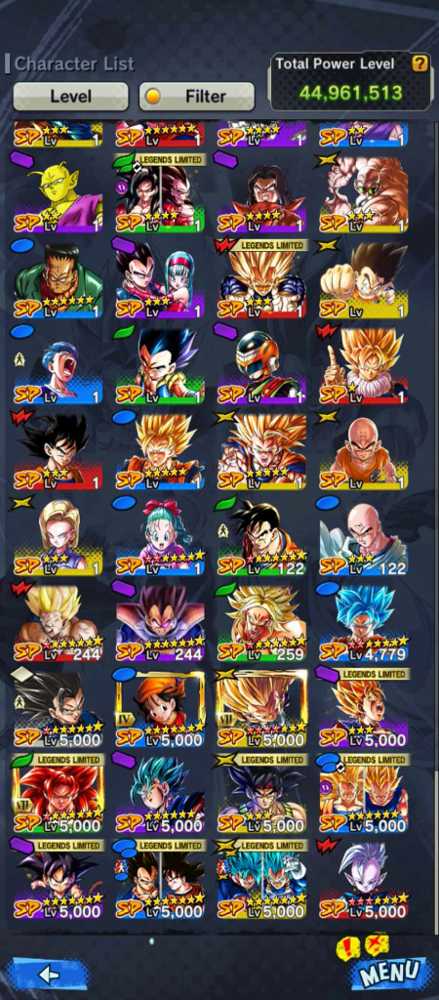
Task: Open the Level sort button
Action: tap(71, 96)
